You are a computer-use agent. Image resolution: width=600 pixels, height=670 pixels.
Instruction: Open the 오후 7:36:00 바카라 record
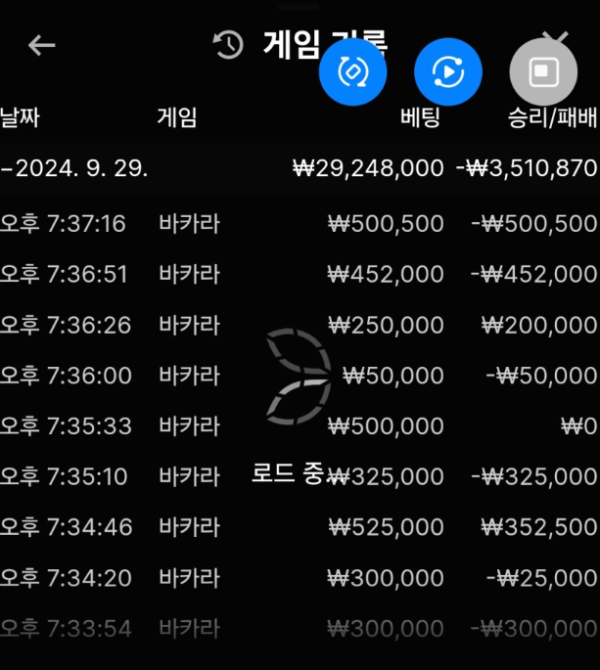coord(300,376)
